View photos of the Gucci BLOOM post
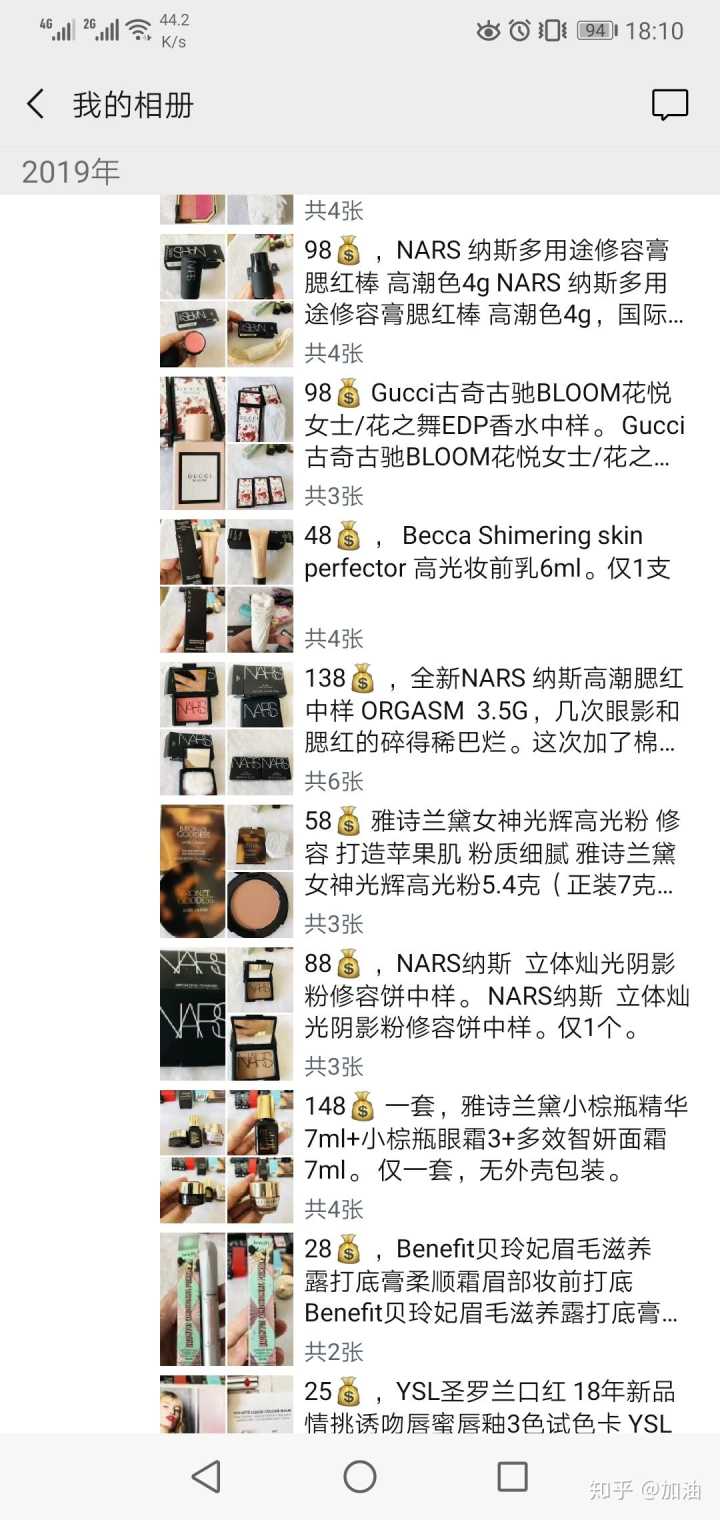The height and width of the screenshot is (1520, 720). point(226,443)
